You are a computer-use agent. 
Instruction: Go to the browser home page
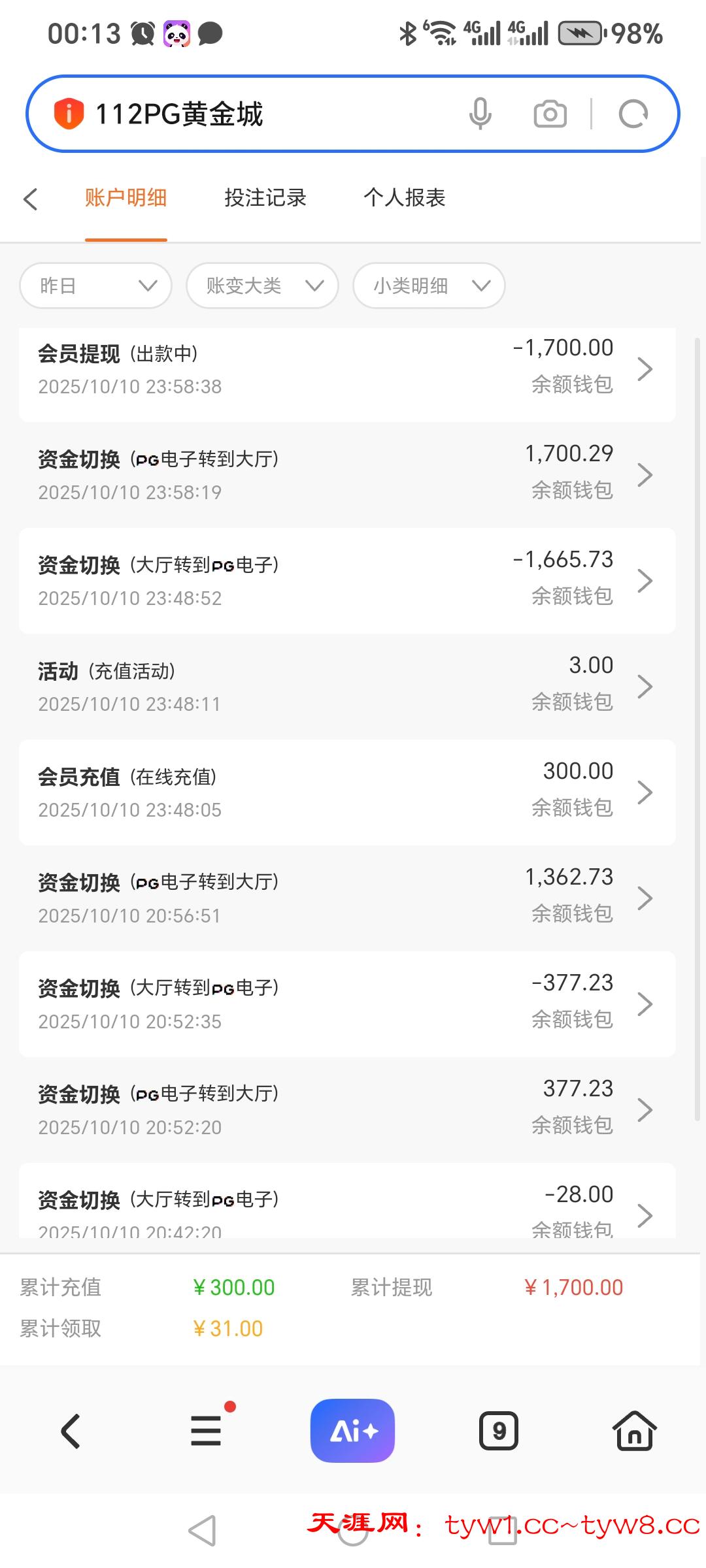pos(634,1430)
